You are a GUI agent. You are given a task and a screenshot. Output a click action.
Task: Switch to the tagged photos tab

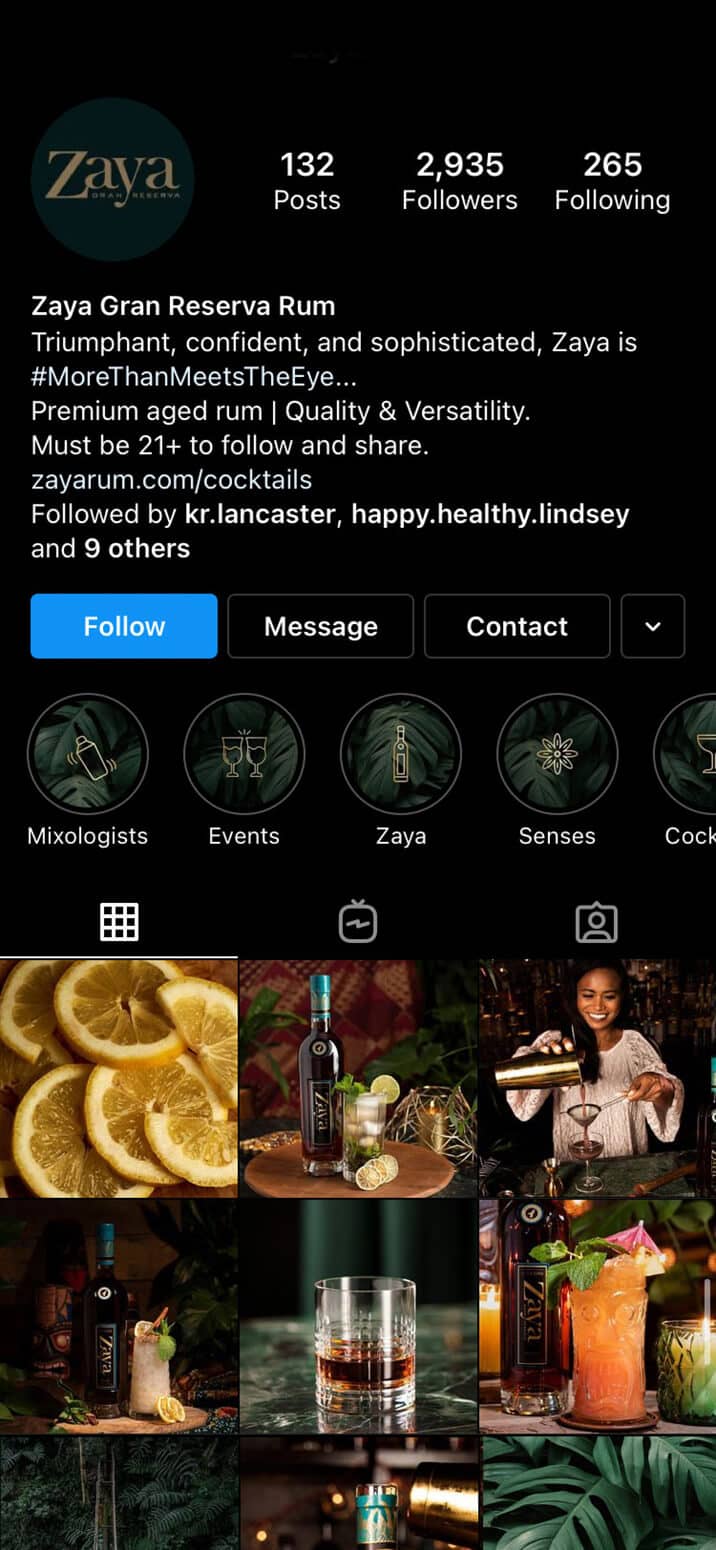(x=597, y=921)
